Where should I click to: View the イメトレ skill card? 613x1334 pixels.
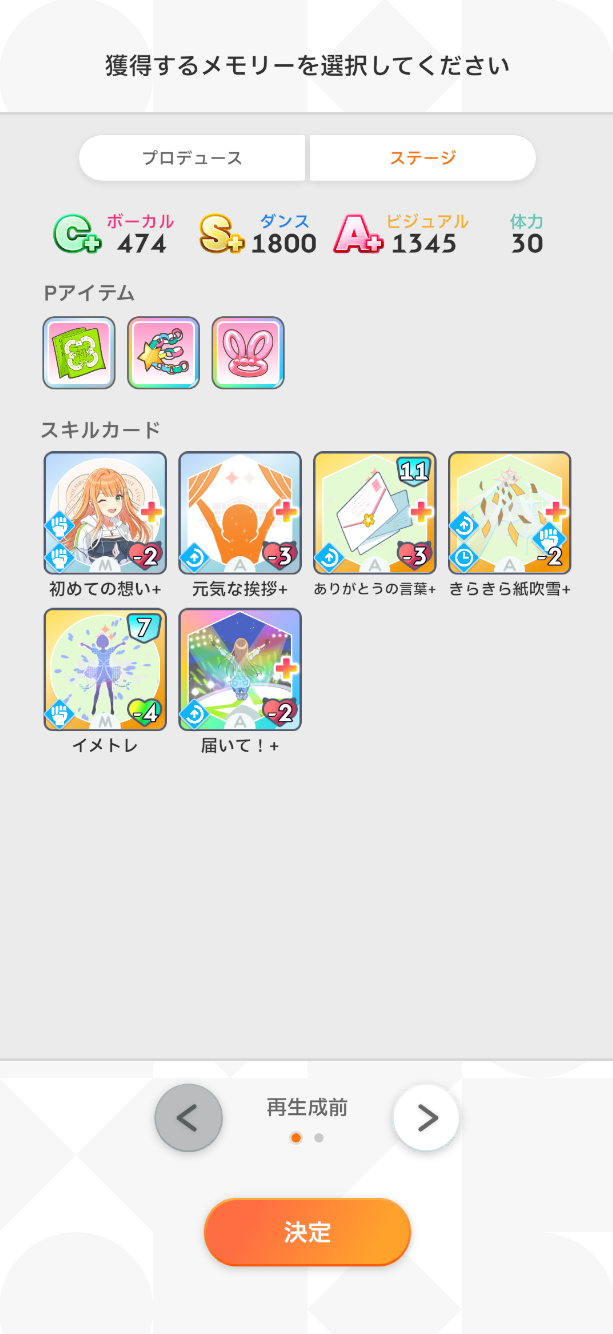105,669
